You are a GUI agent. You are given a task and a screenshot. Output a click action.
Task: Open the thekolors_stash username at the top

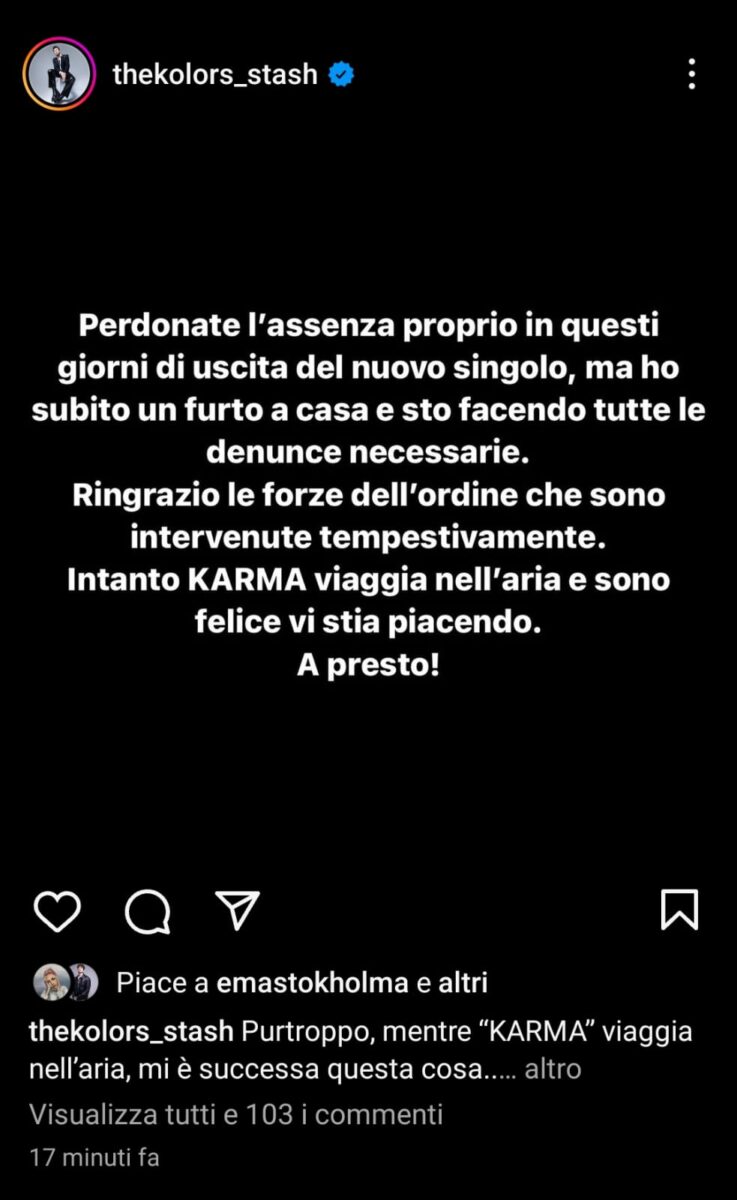[215, 74]
